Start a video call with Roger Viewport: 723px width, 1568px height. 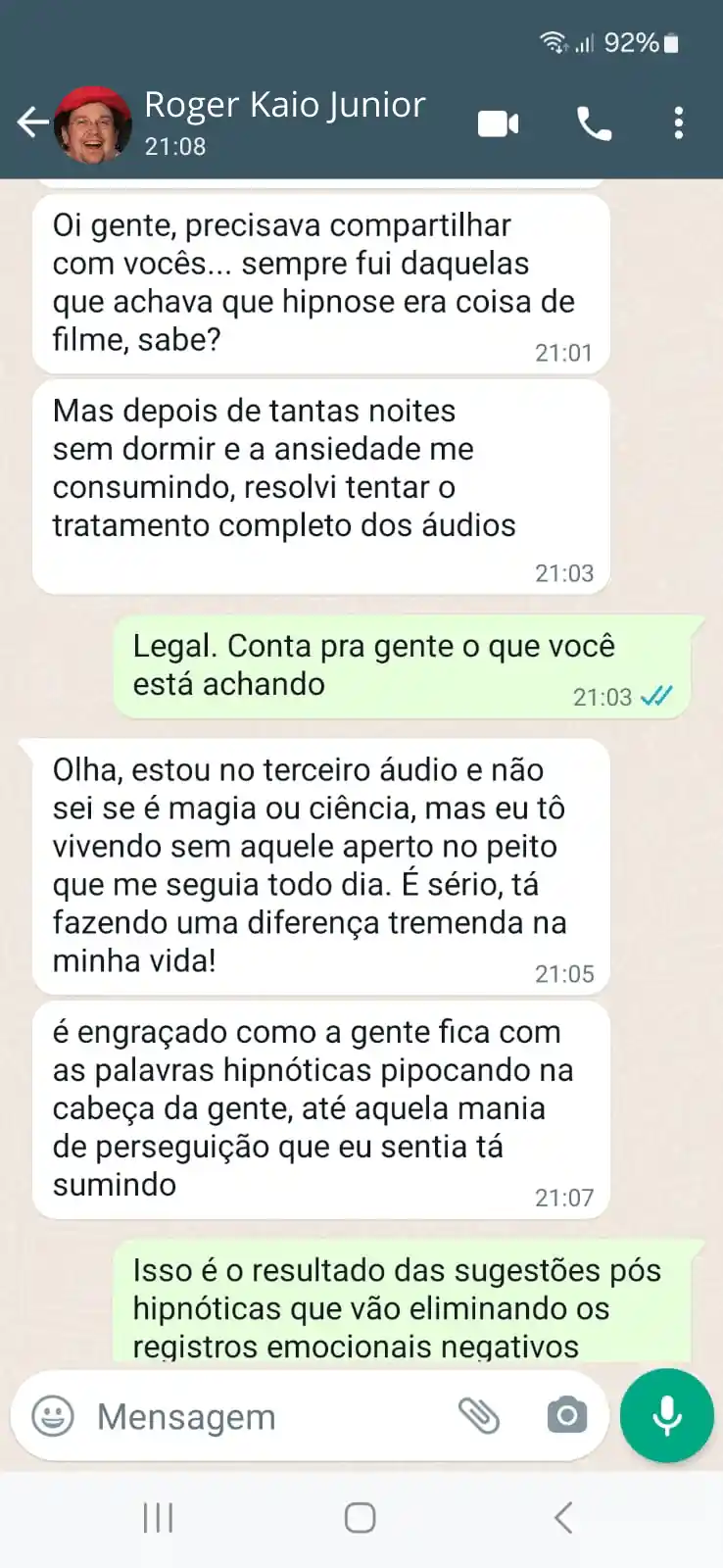pos(498,123)
